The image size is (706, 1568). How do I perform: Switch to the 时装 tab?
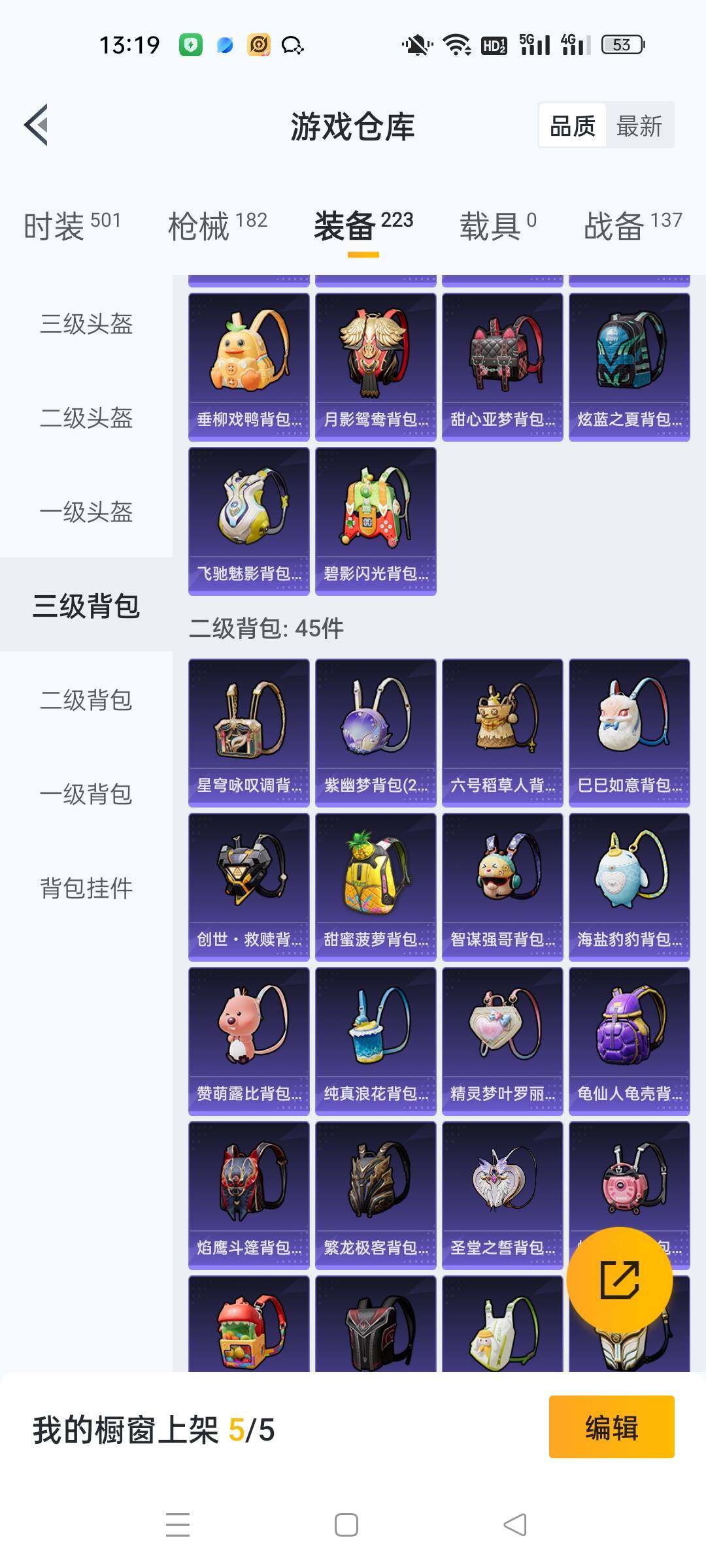[x=72, y=226]
